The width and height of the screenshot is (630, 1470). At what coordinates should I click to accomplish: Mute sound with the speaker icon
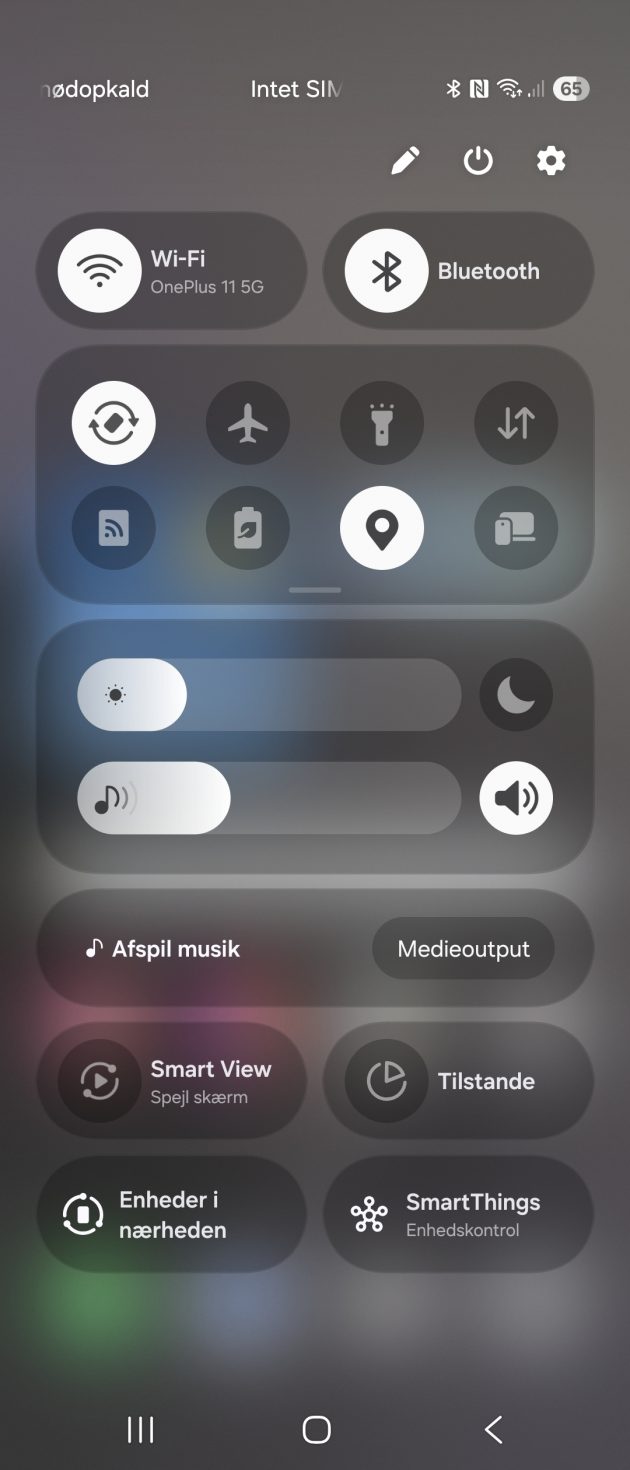click(516, 798)
